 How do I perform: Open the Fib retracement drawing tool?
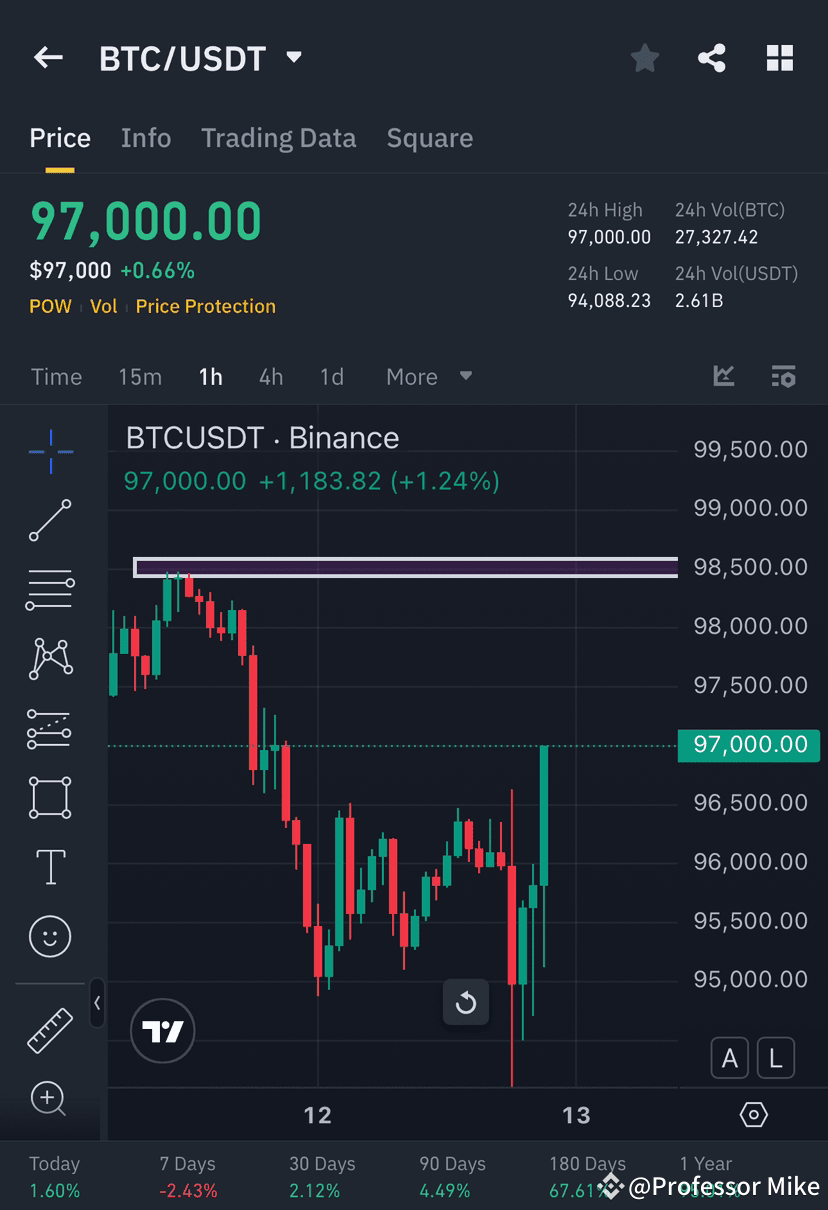(x=49, y=589)
